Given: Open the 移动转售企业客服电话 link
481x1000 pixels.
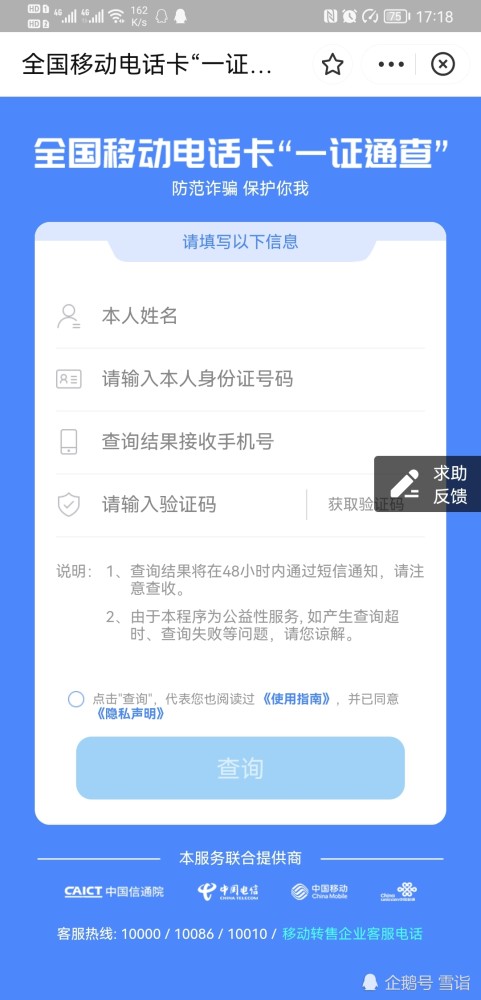Looking at the screenshot, I should [x=352, y=934].
